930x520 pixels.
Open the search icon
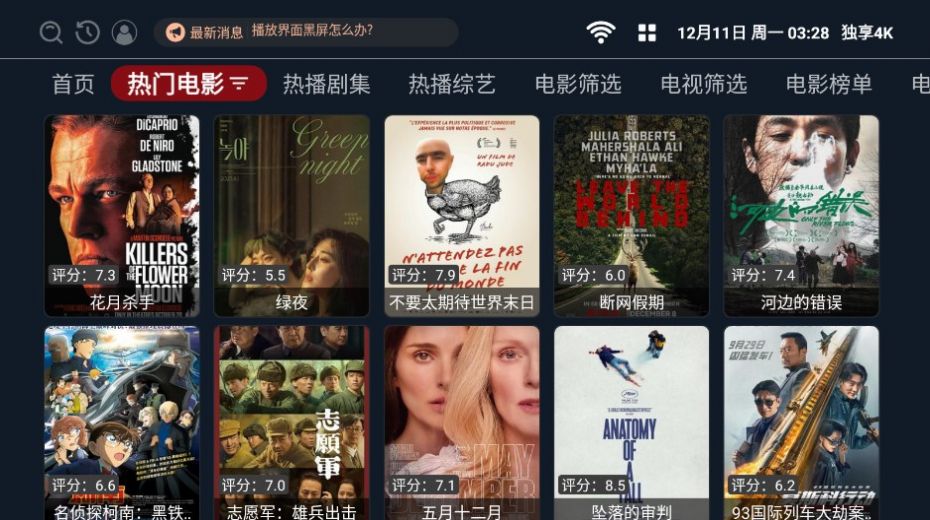click(x=51, y=32)
